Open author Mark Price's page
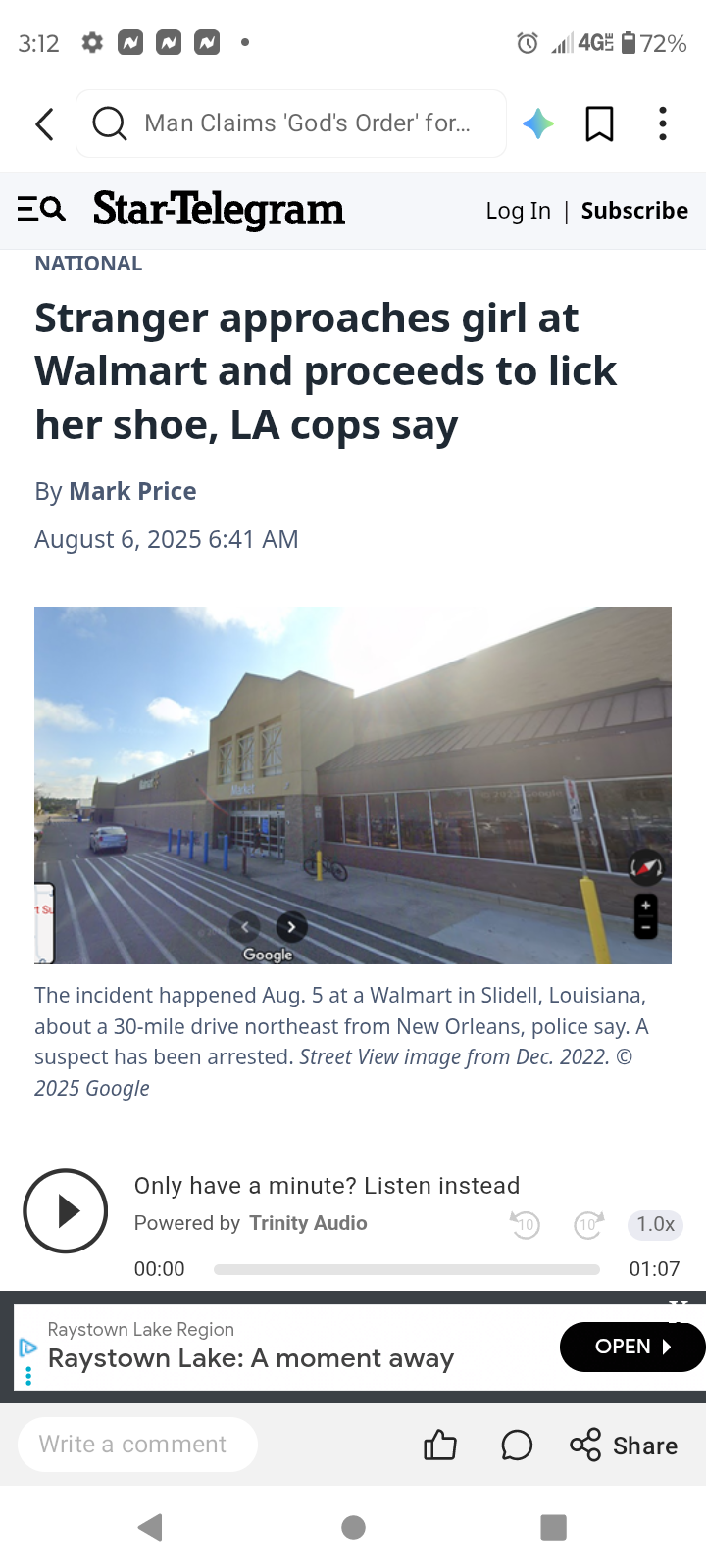 click(x=132, y=491)
